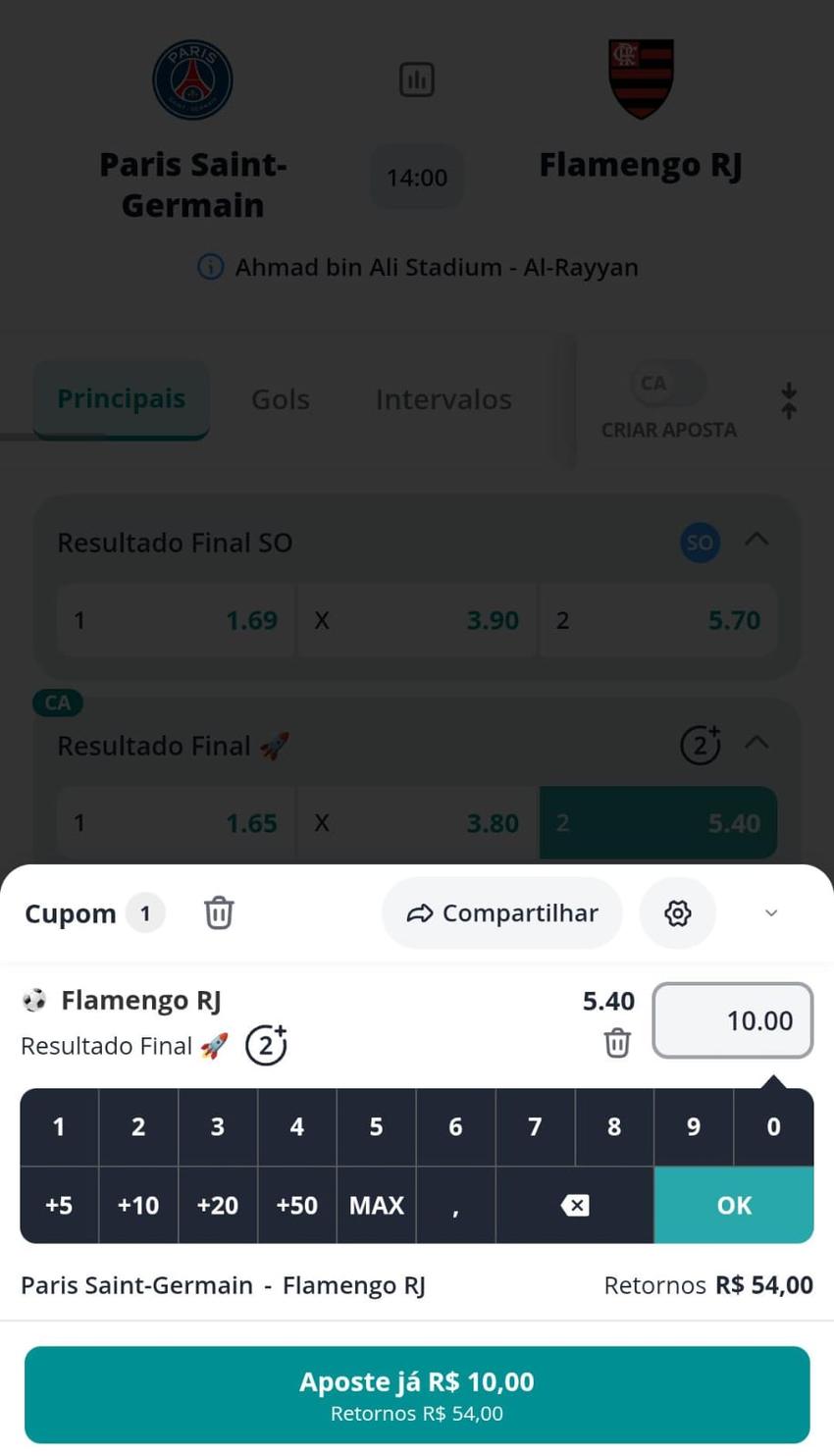The height and width of the screenshot is (1456, 834).
Task: Confirm the stake with OK
Action: point(734,1205)
